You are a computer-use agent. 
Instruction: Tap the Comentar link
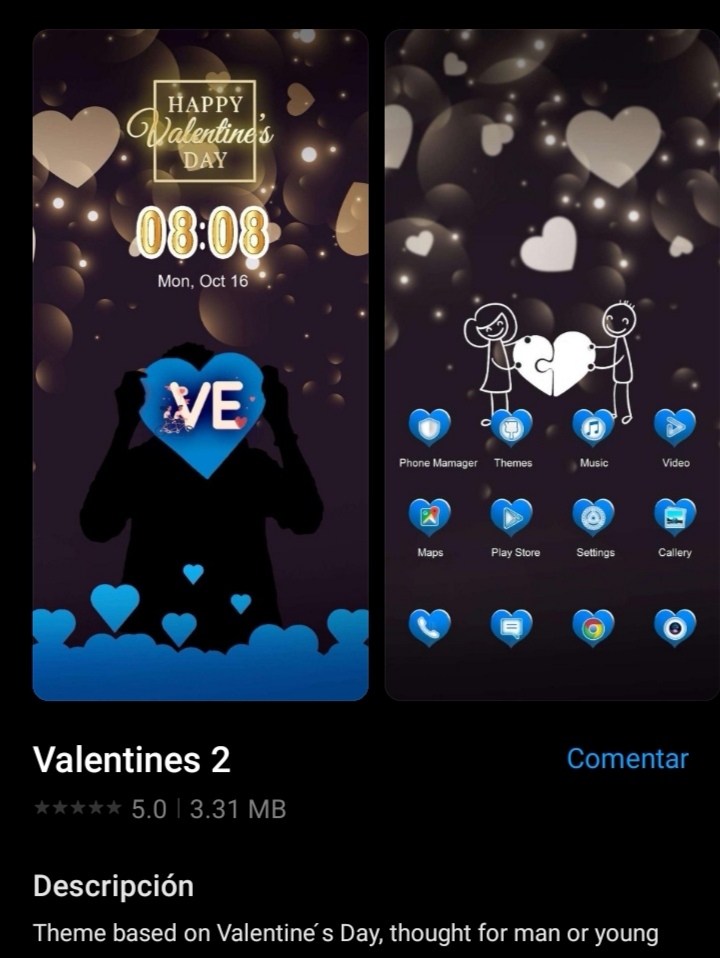pos(628,758)
